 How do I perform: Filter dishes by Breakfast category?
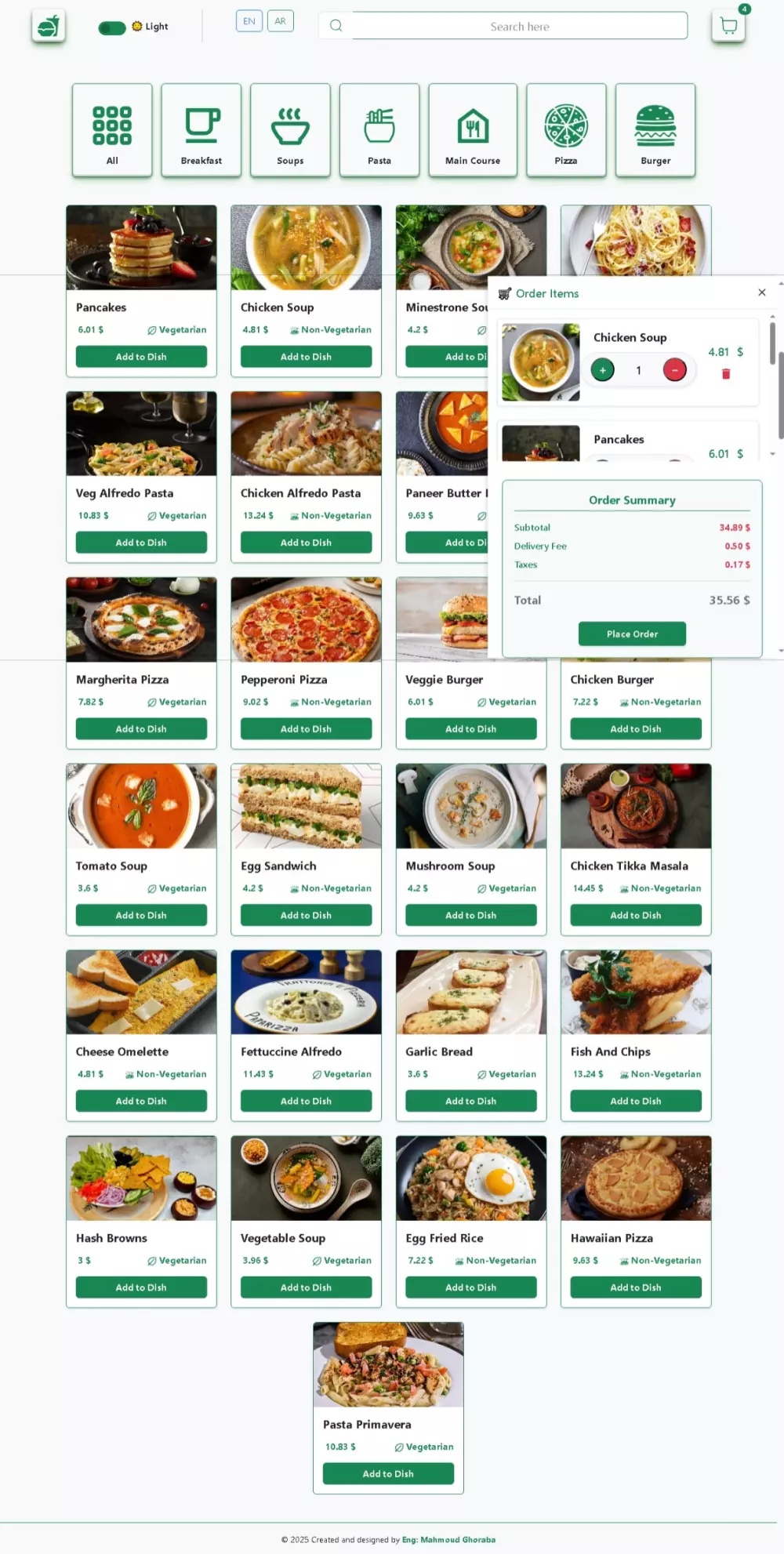(x=201, y=130)
